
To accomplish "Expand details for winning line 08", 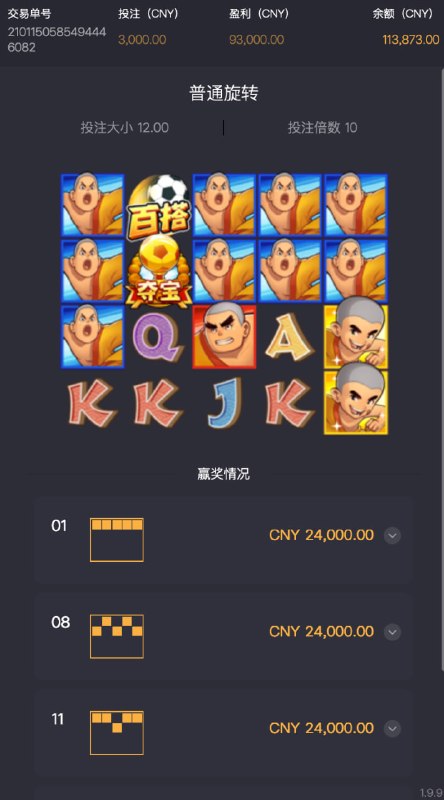I will (x=392, y=632).
